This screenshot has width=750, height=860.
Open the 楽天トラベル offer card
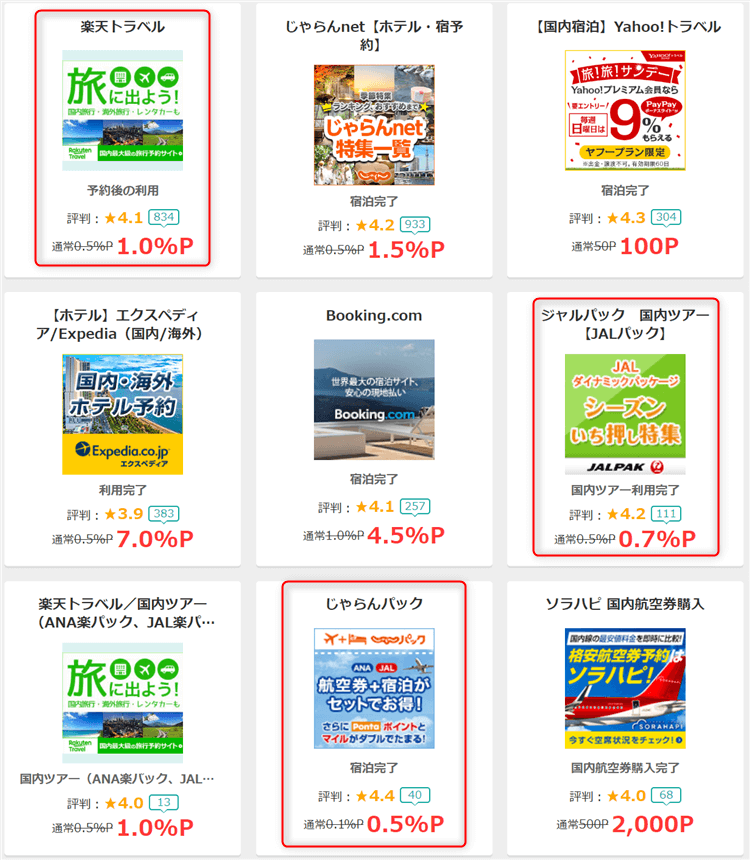click(122, 112)
